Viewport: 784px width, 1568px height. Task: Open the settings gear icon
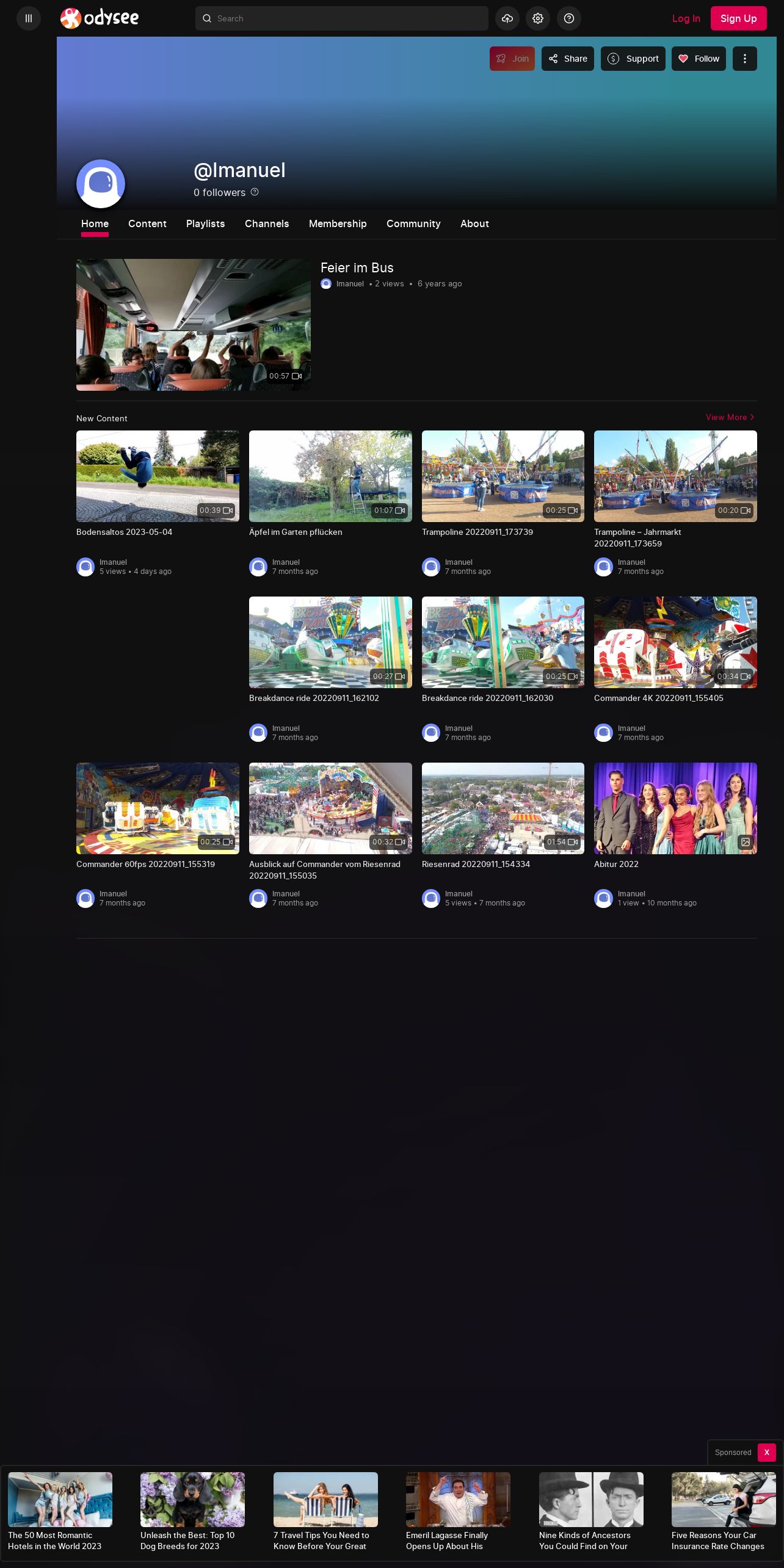coord(538,18)
